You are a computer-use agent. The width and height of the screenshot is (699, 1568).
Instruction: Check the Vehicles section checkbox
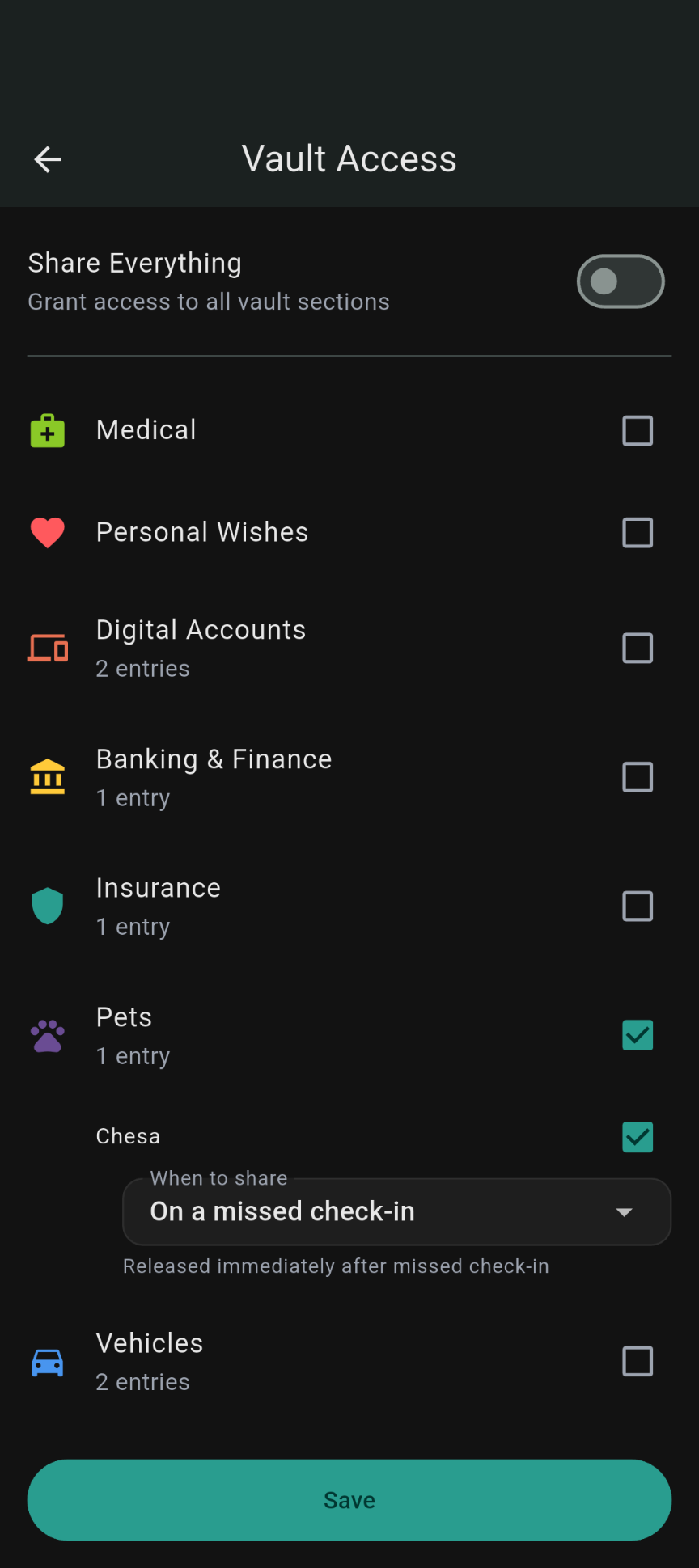tap(638, 1360)
